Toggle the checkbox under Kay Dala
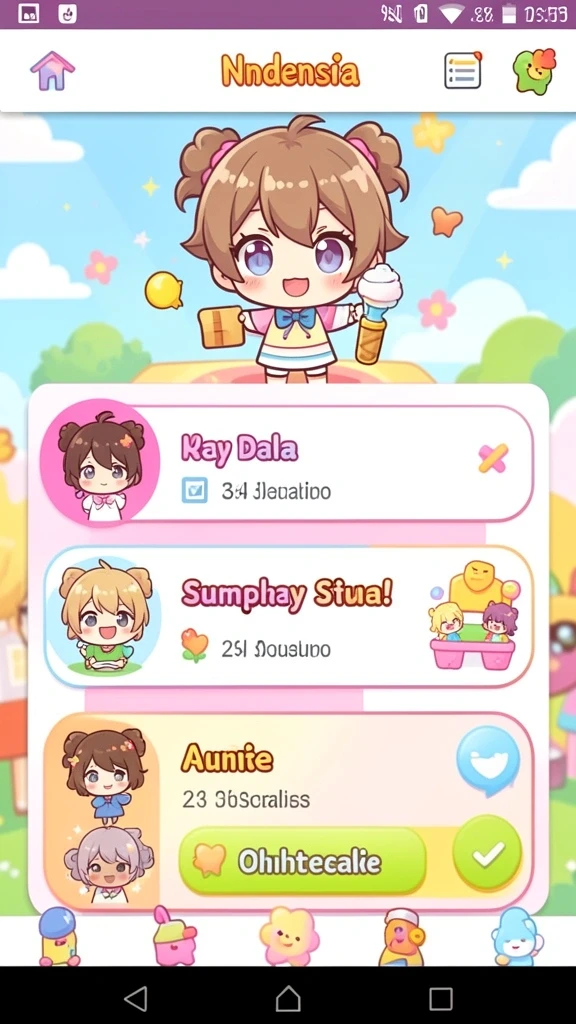Image resolution: width=576 pixels, height=1024 pixels. click(x=195, y=490)
